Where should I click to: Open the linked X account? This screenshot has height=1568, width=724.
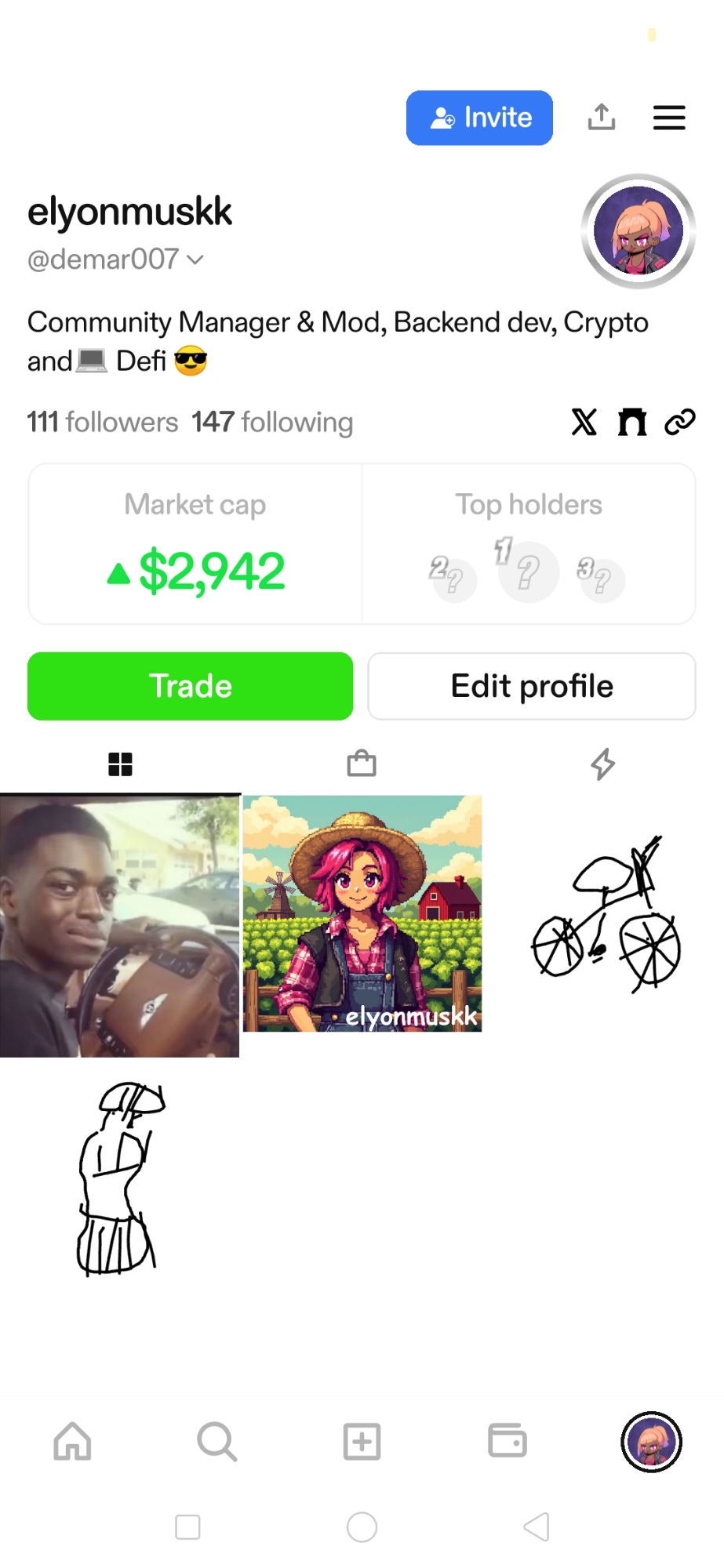point(584,422)
